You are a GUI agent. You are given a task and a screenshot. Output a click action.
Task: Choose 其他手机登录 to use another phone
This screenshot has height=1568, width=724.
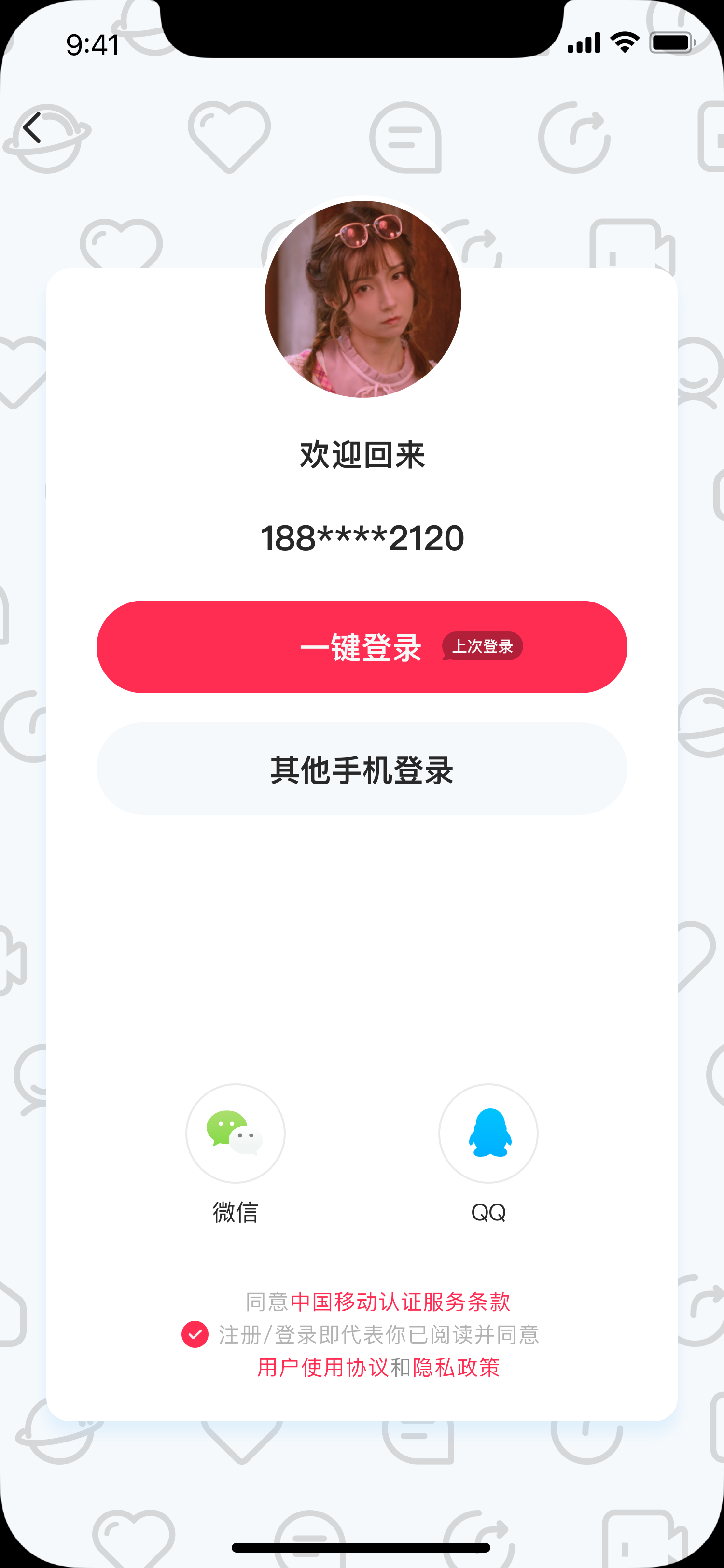tap(362, 769)
